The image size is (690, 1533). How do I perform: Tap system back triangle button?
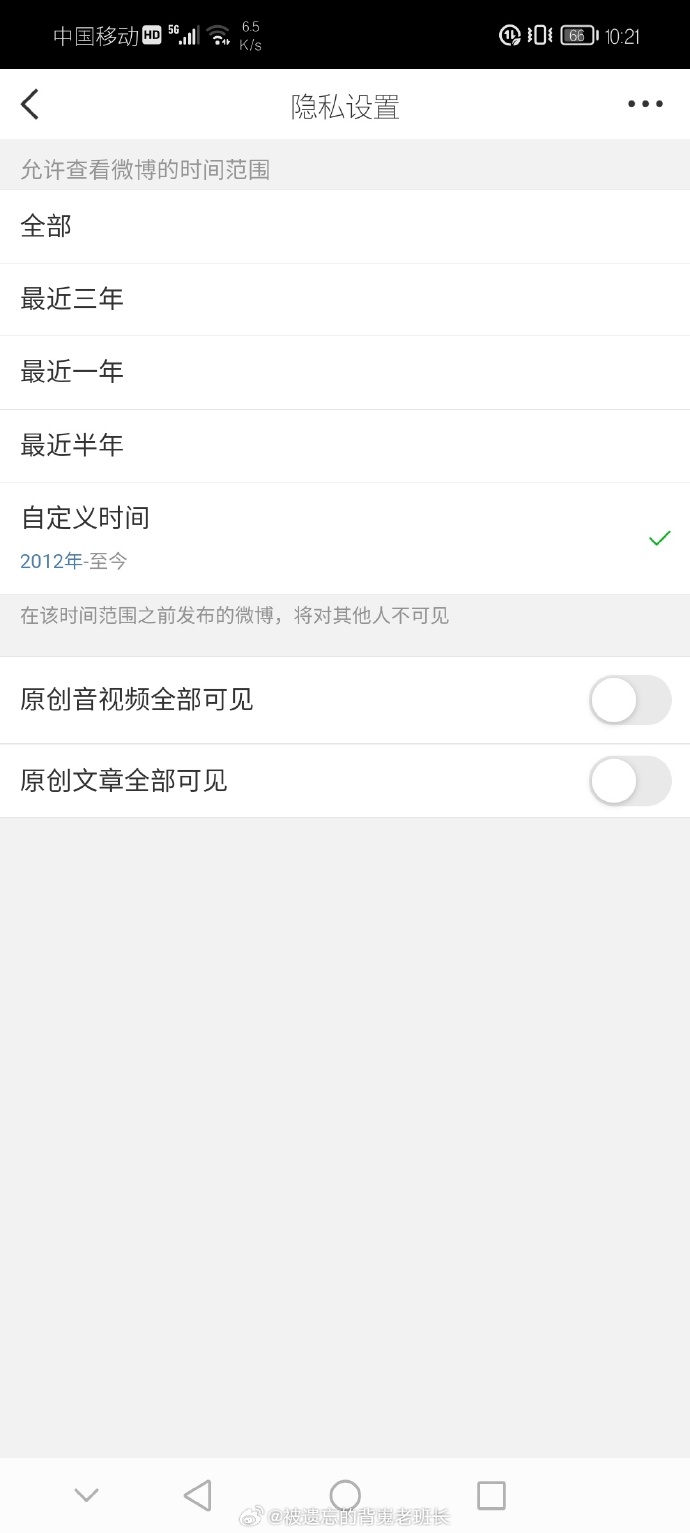tap(198, 1495)
